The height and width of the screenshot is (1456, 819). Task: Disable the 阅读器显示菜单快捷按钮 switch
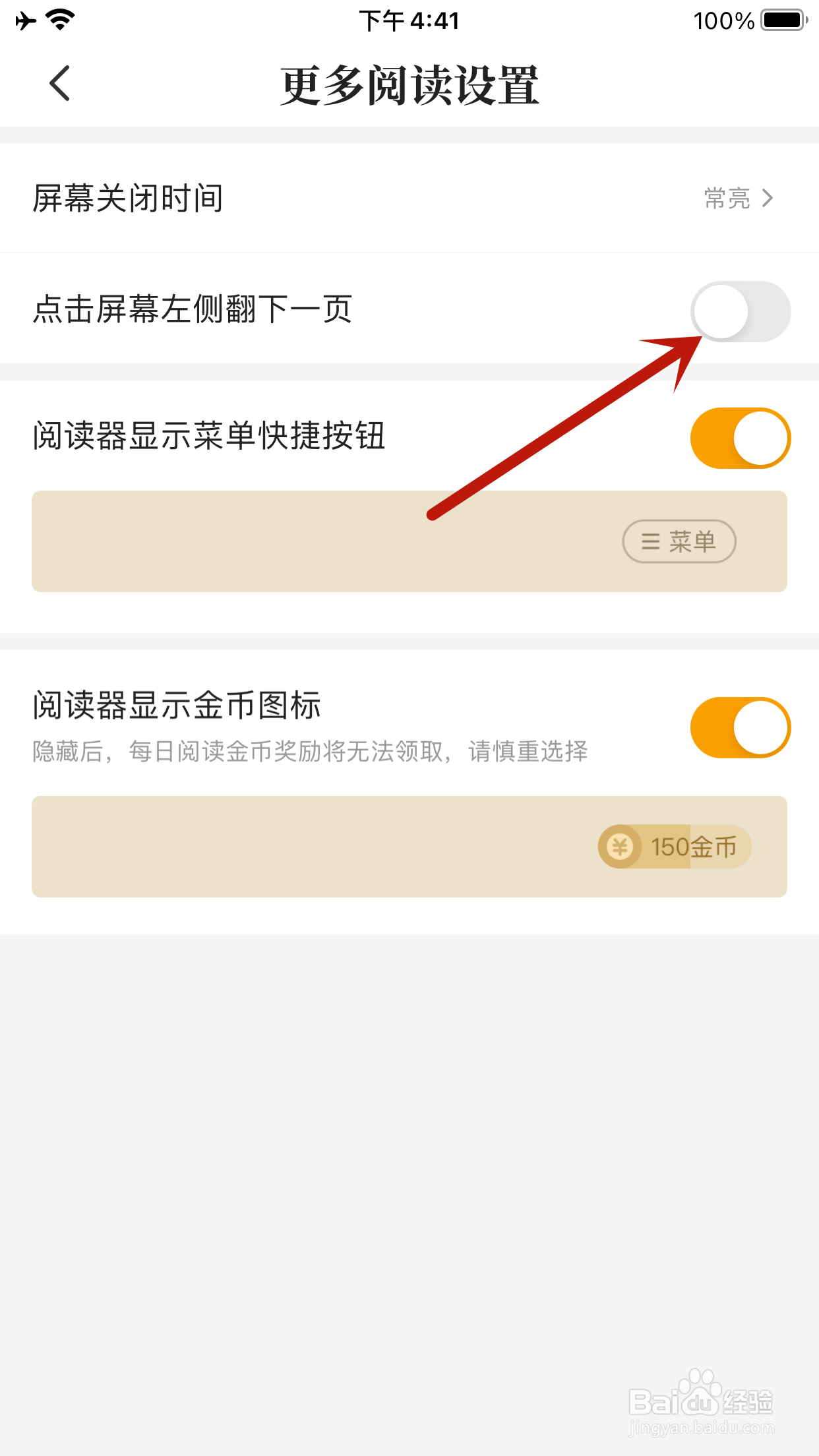click(740, 438)
